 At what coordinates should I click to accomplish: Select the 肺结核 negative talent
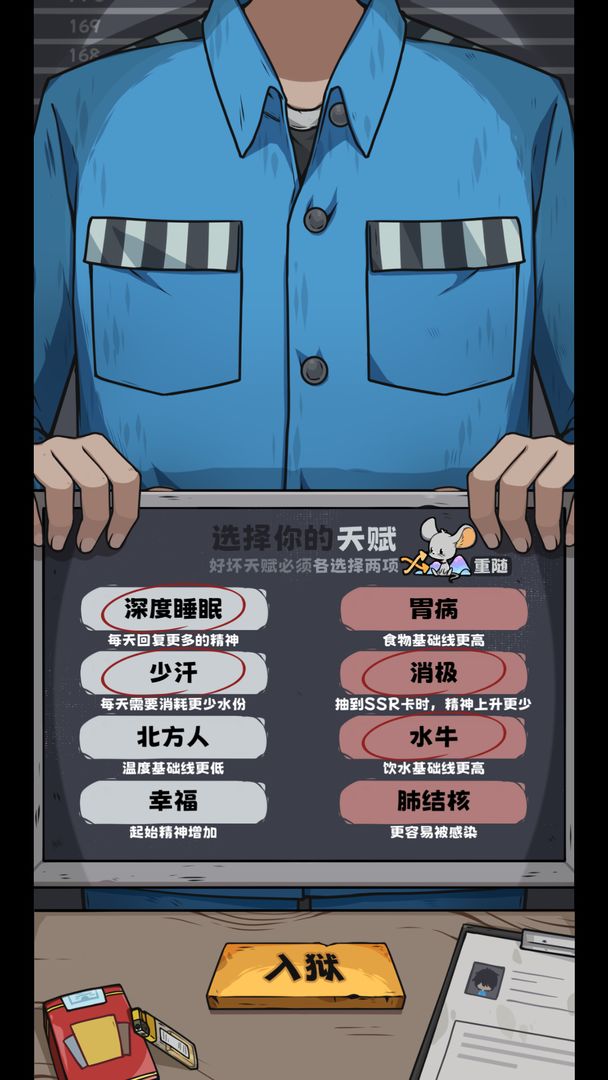pyautogui.click(x=433, y=801)
